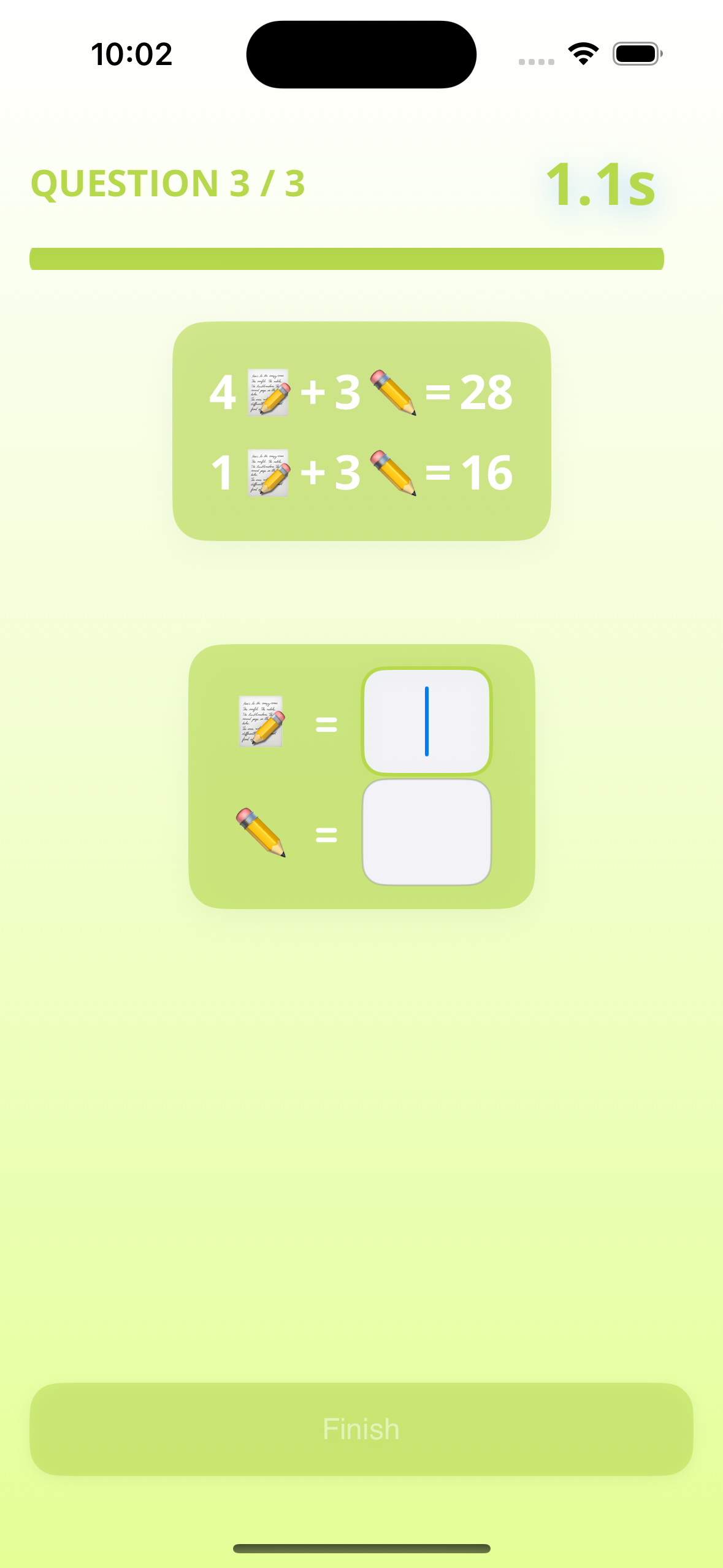Click the equals sign next to the memo row
The height and width of the screenshot is (1568, 723).
[325, 724]
